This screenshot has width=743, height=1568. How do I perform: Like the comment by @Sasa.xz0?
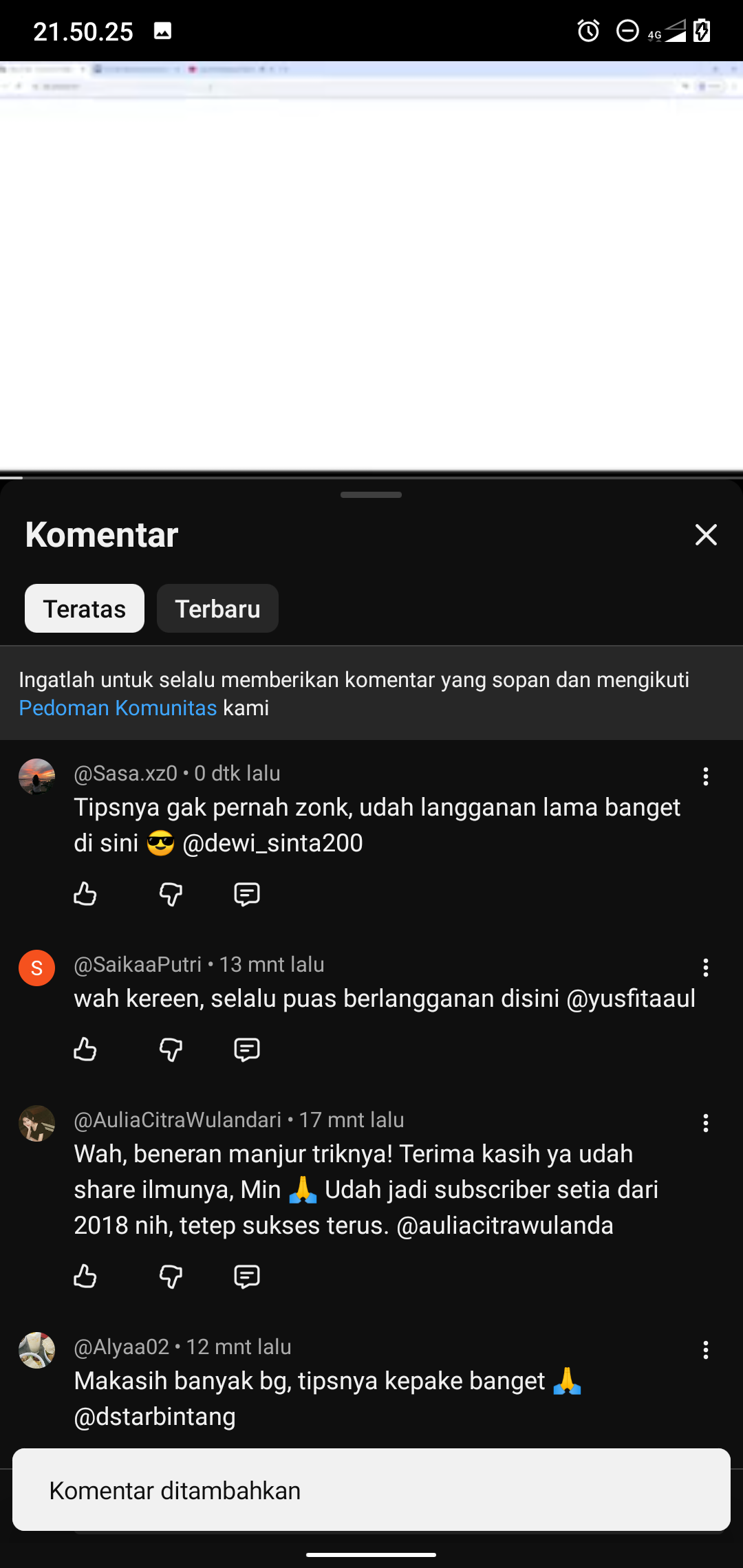(x=85, y=894)
